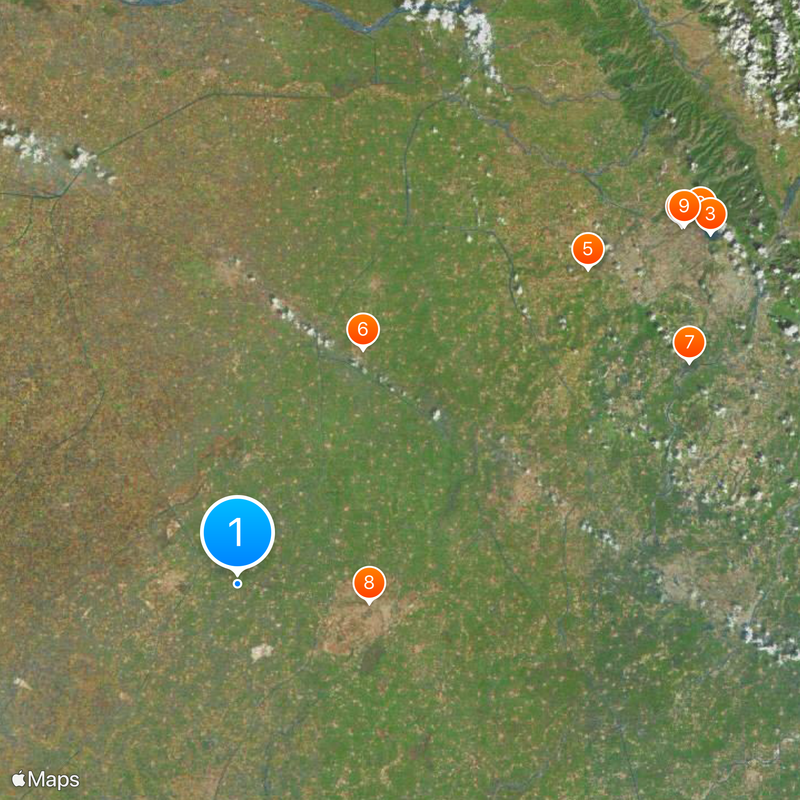The image size is (800, 800).
Task: Select orange map pin 8
Action: point(369,582)
